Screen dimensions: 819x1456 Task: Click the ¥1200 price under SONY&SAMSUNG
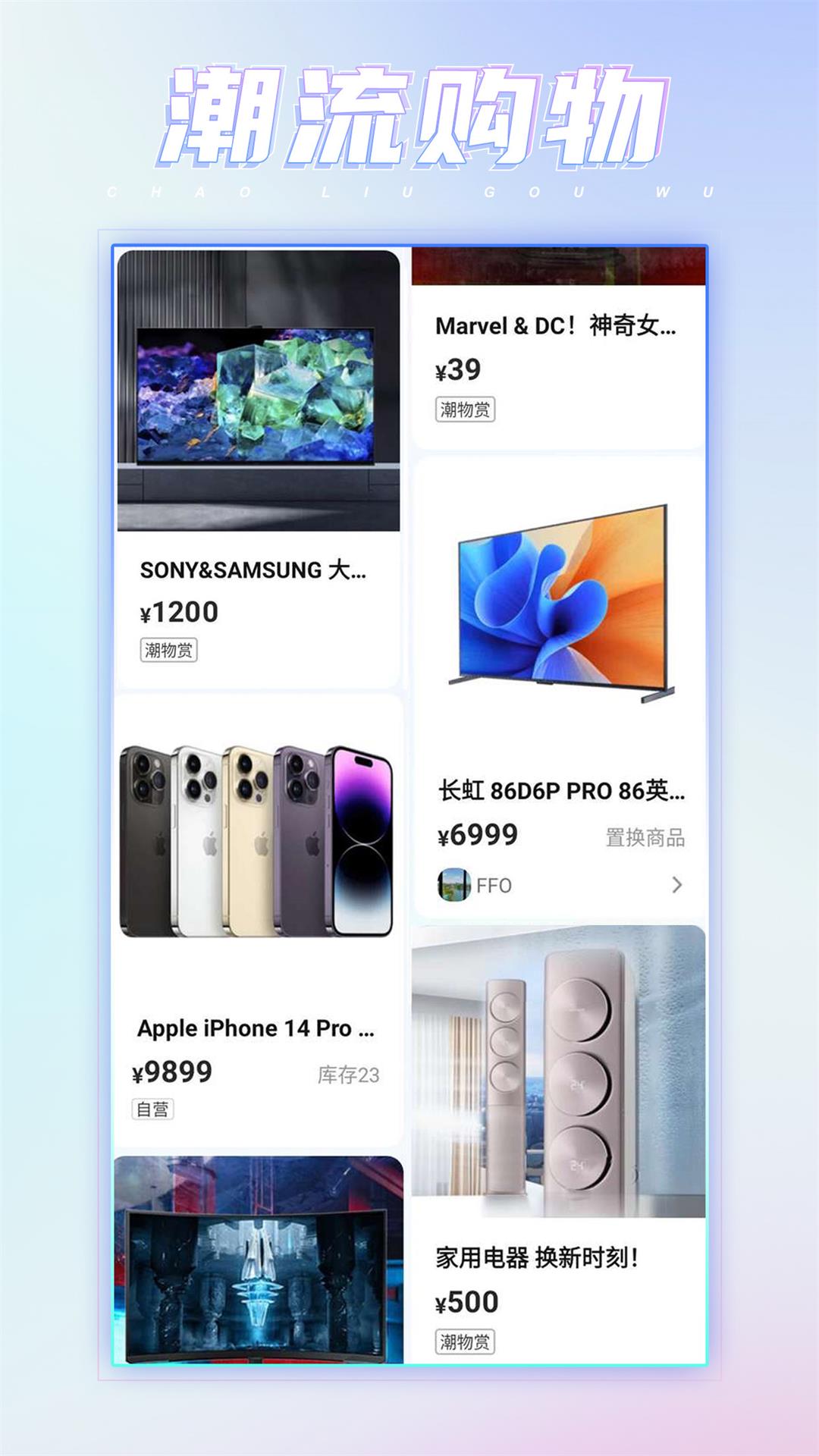point(176,610)
